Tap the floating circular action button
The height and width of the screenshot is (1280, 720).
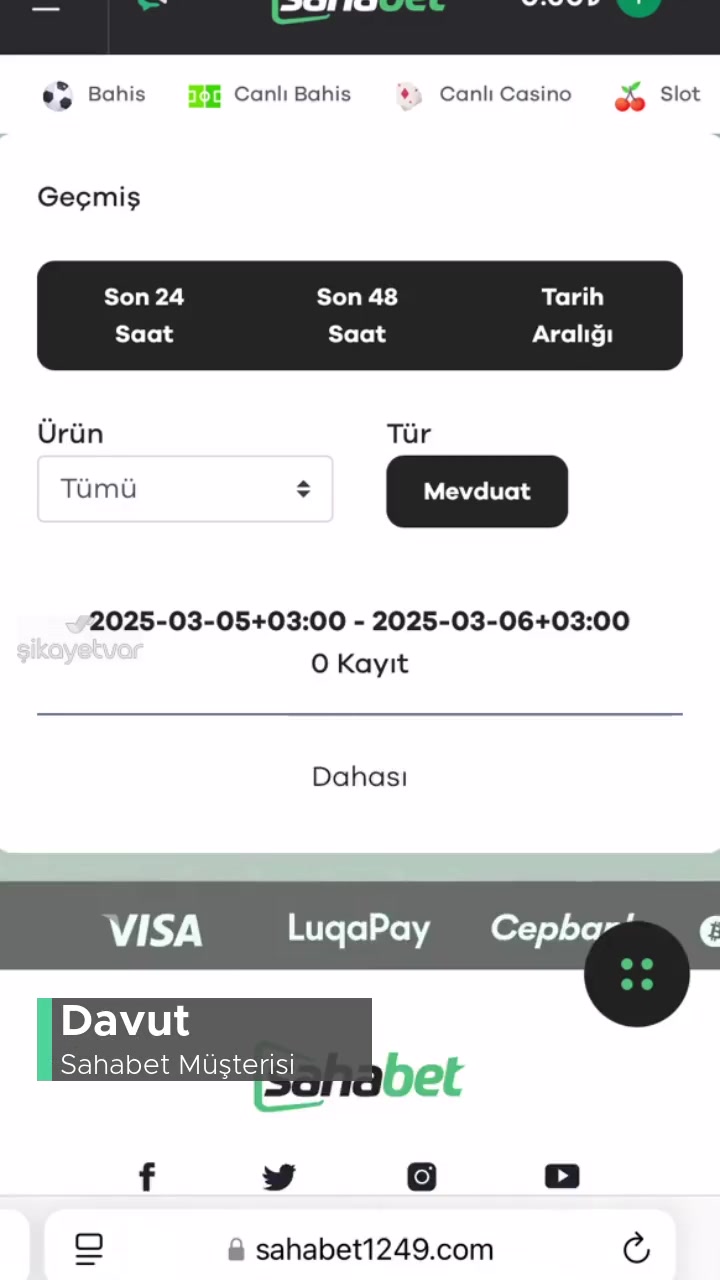tap(637, 974)
